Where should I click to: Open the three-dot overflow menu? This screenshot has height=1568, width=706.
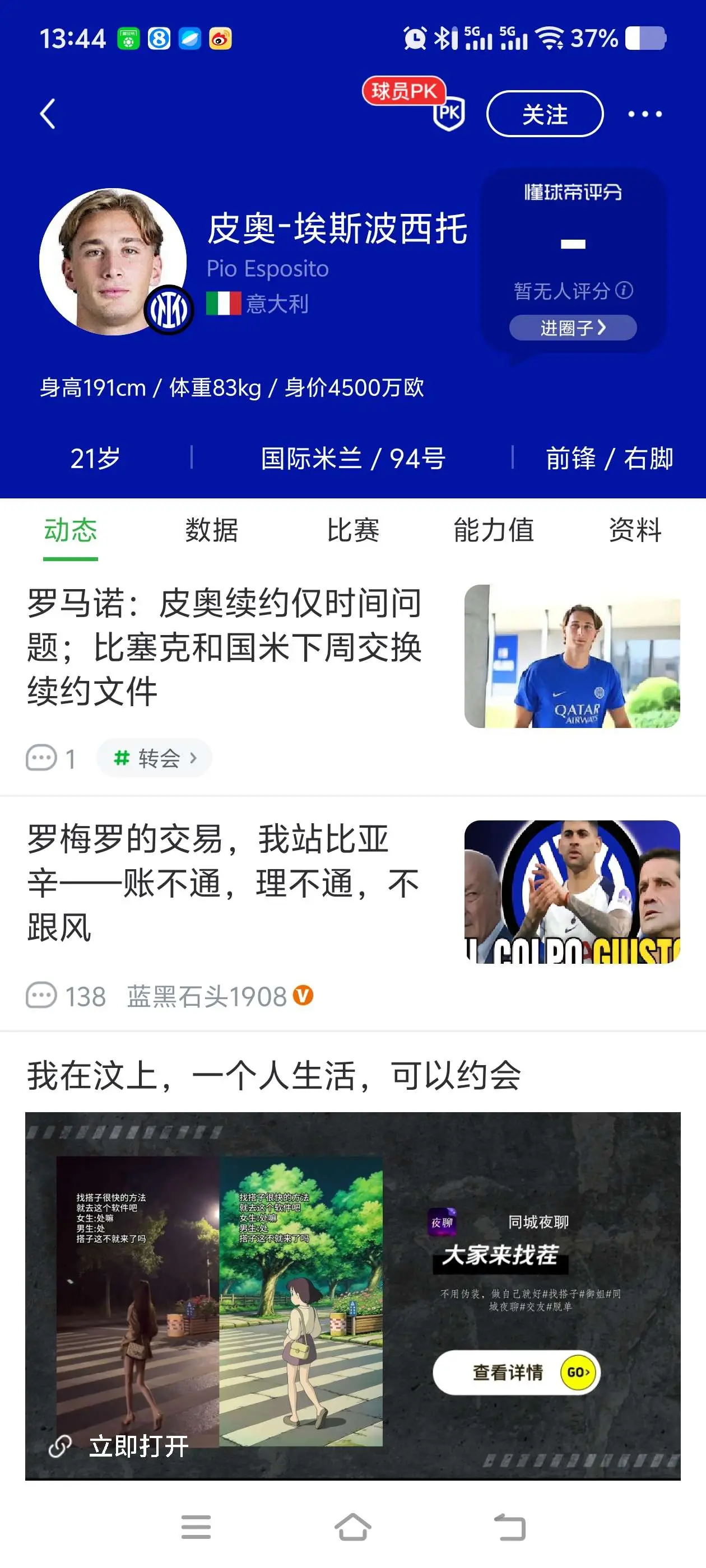pos(645,114)
